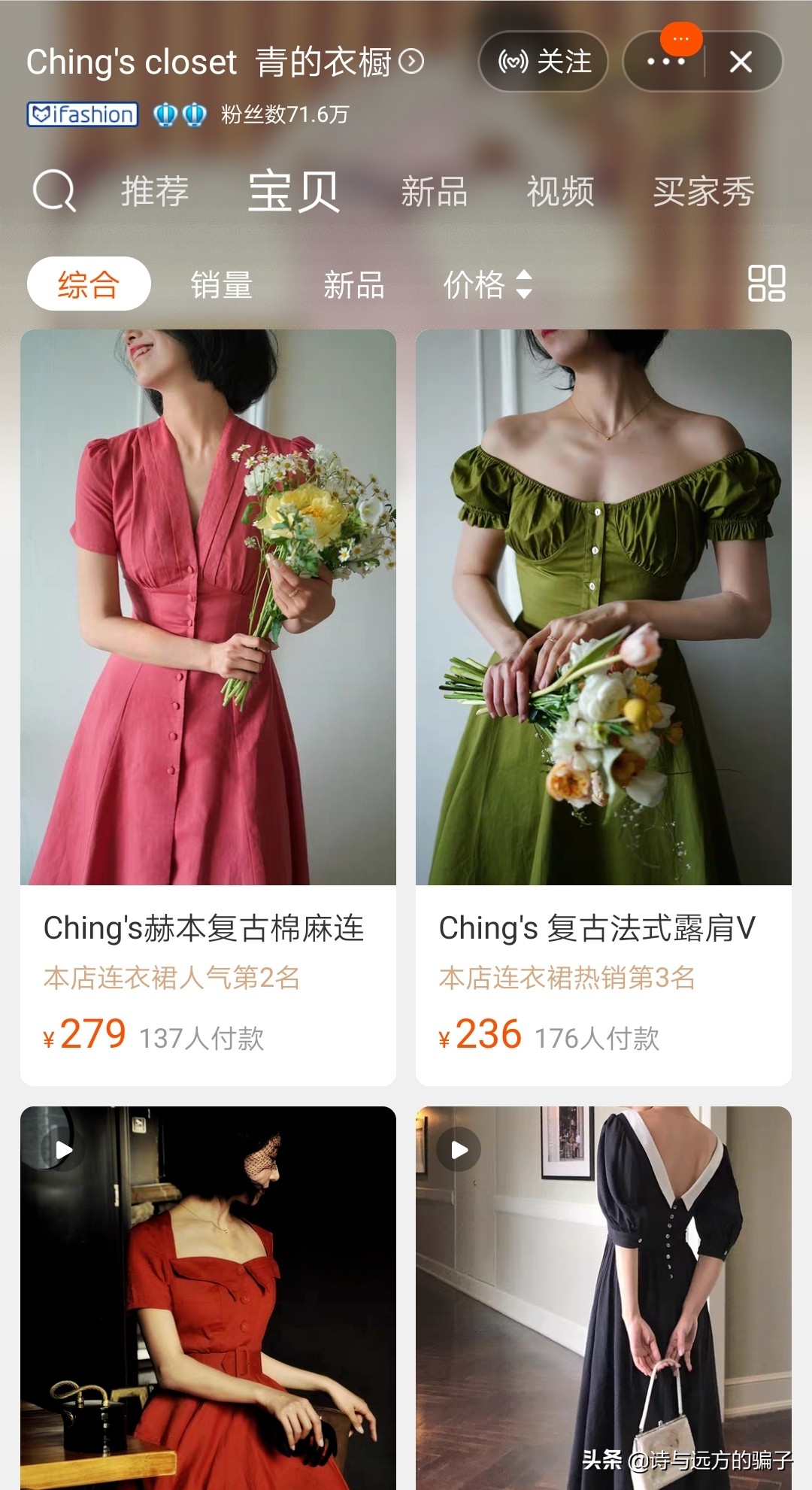The width and height of the screenshot is (812, 1490).
Task: Click the broadcast icon inside the follow button
Action: 512,62
